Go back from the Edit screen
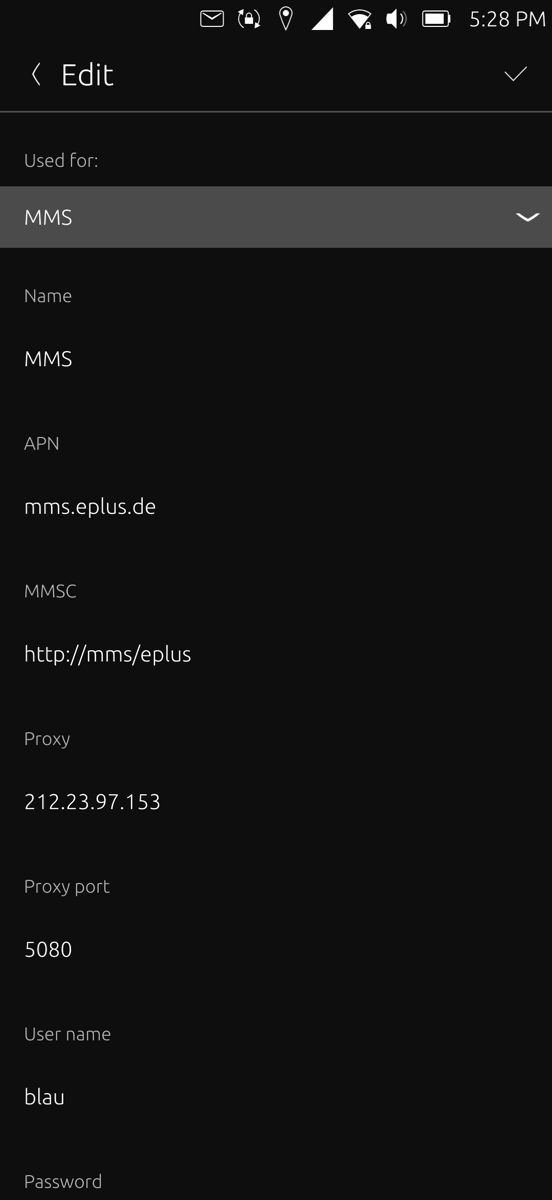Screen dimensions: 552x1200 pyautogui.click(x=36, y=75)
